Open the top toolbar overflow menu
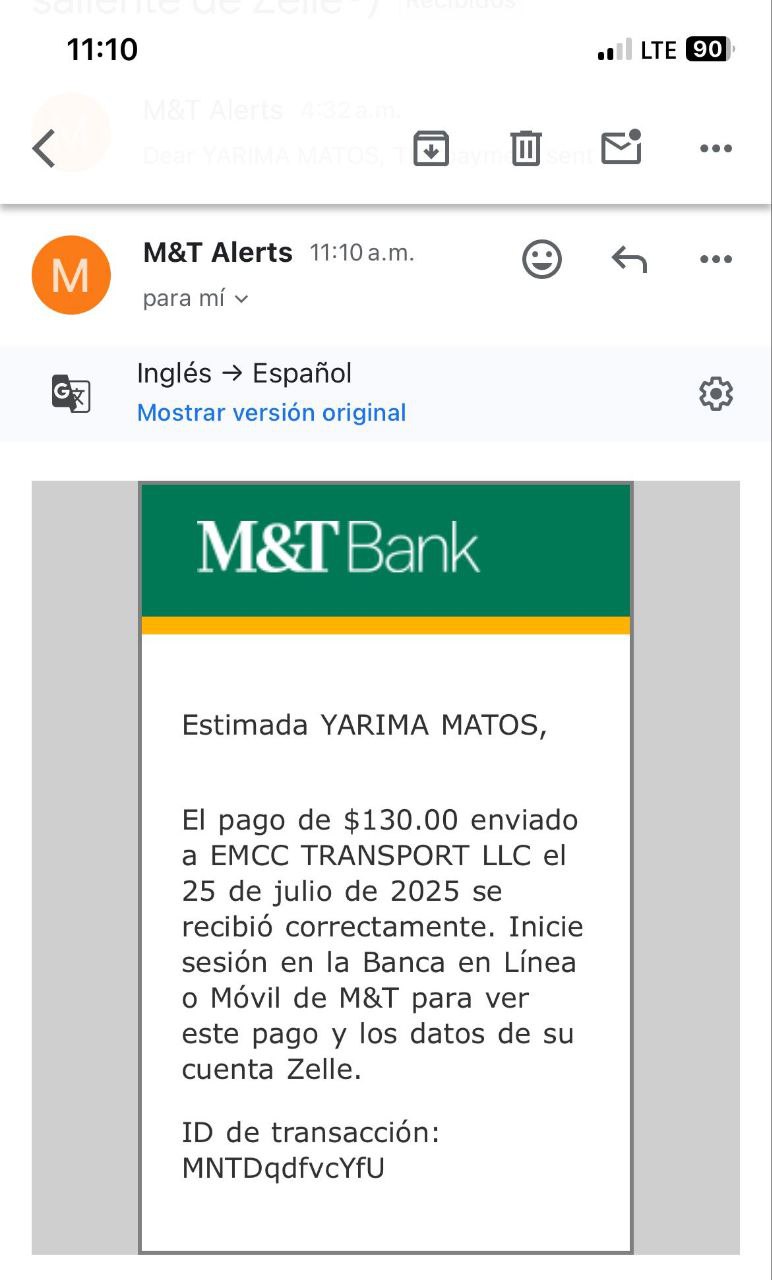 (715, 149)
